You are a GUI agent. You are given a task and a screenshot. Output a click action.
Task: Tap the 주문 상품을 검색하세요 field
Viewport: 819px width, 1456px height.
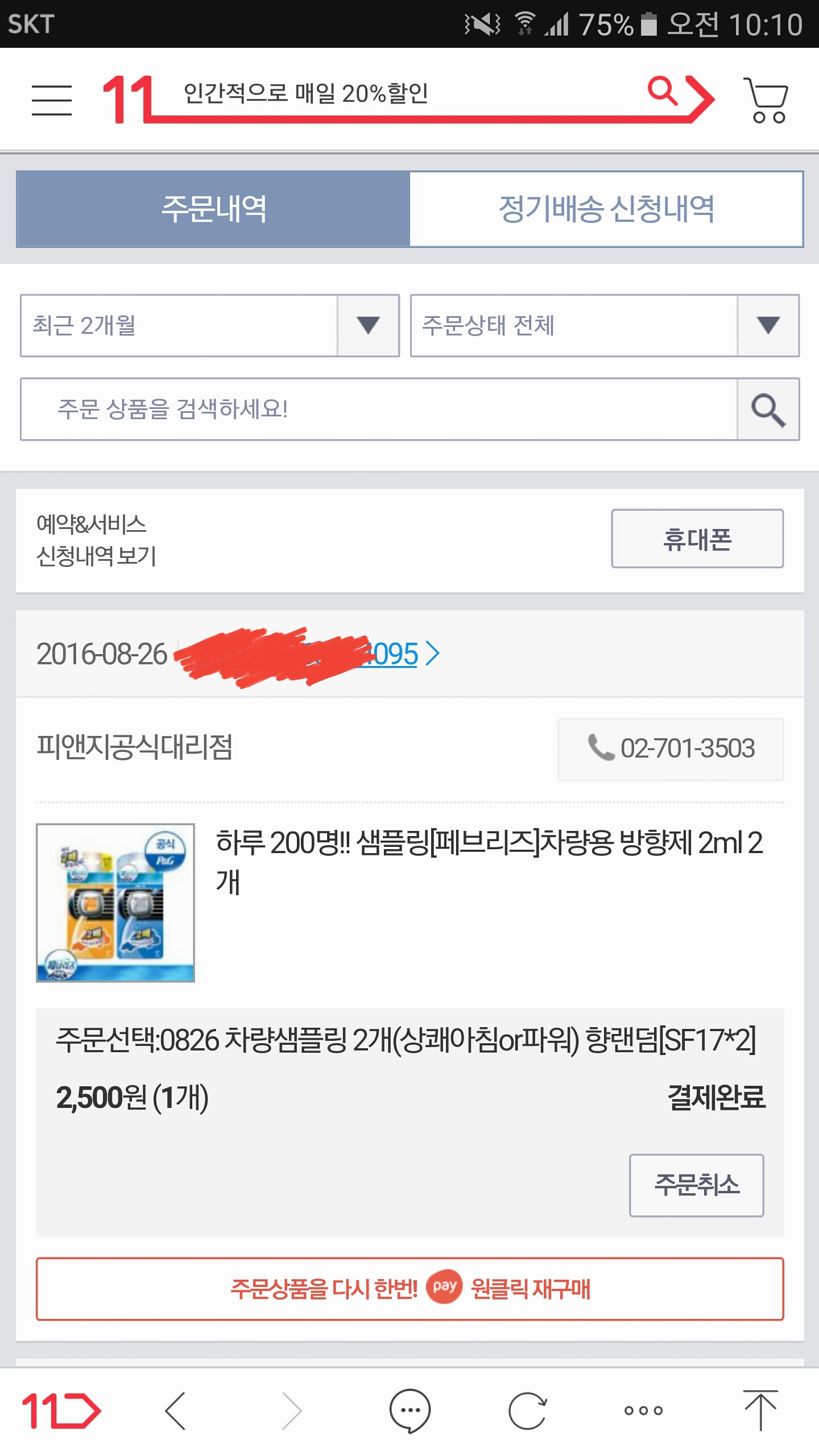click(x=379, y=409)
